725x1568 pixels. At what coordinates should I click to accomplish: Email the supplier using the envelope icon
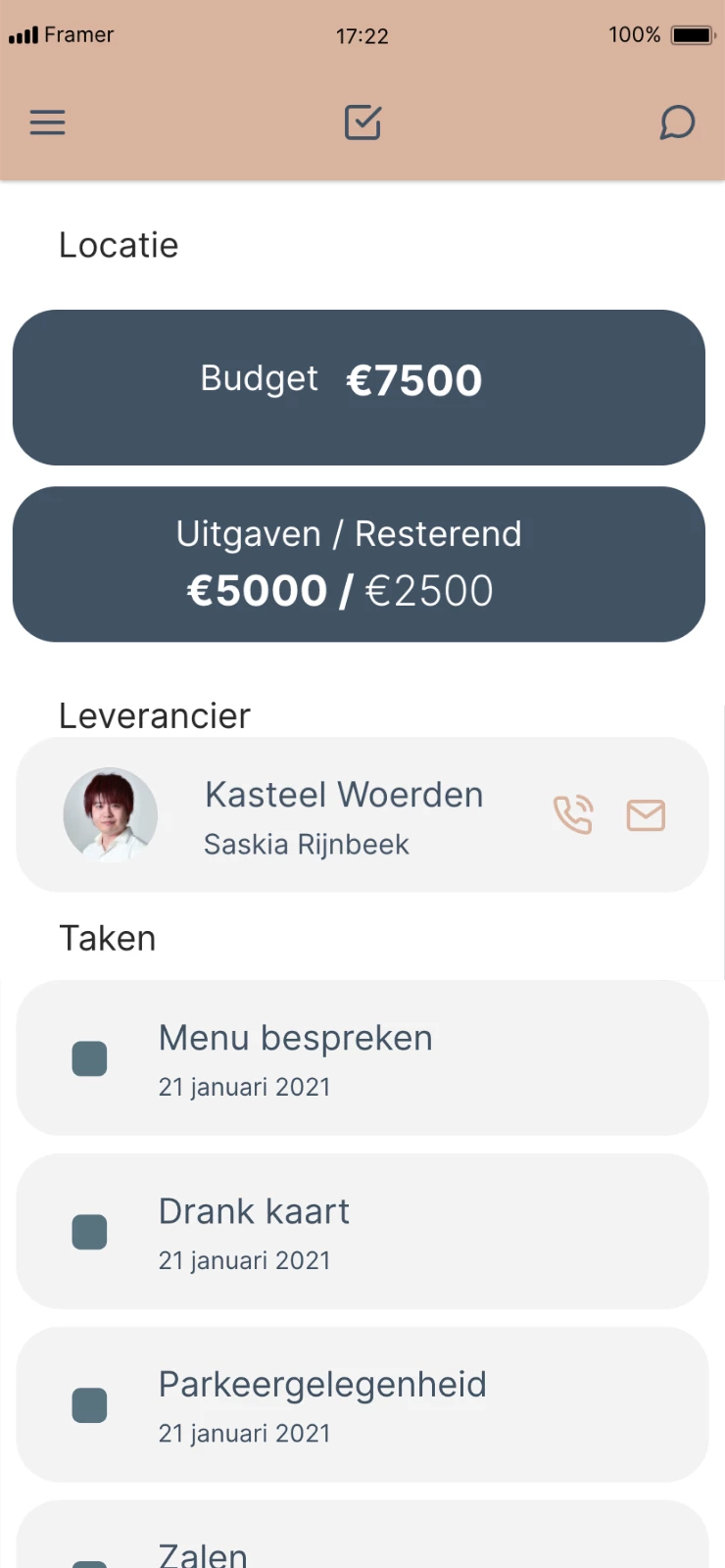coord(646,814)
